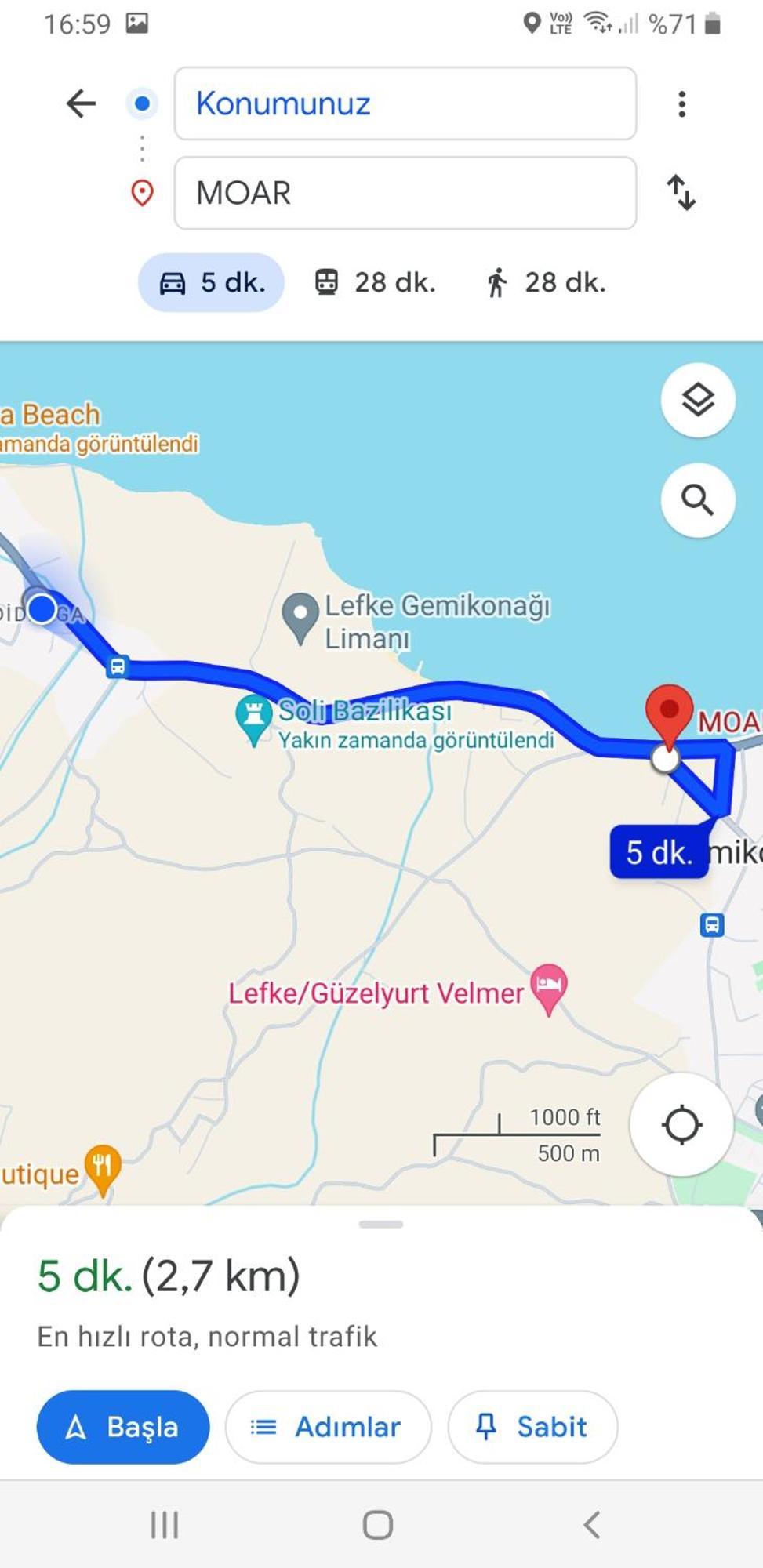
Task: Edit the MOAR destination field
Action: 405,193
